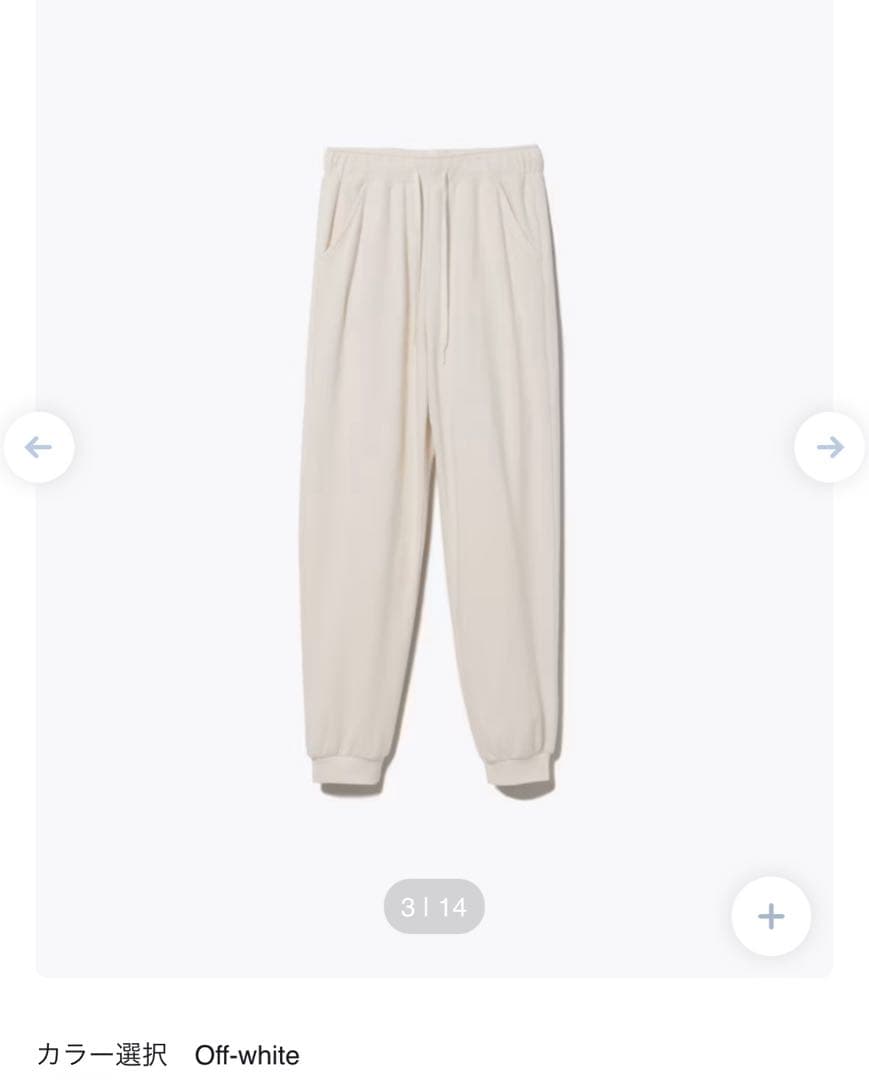
Task: Select the currently chosen Off-white color
Action: tap(249, 1055)
